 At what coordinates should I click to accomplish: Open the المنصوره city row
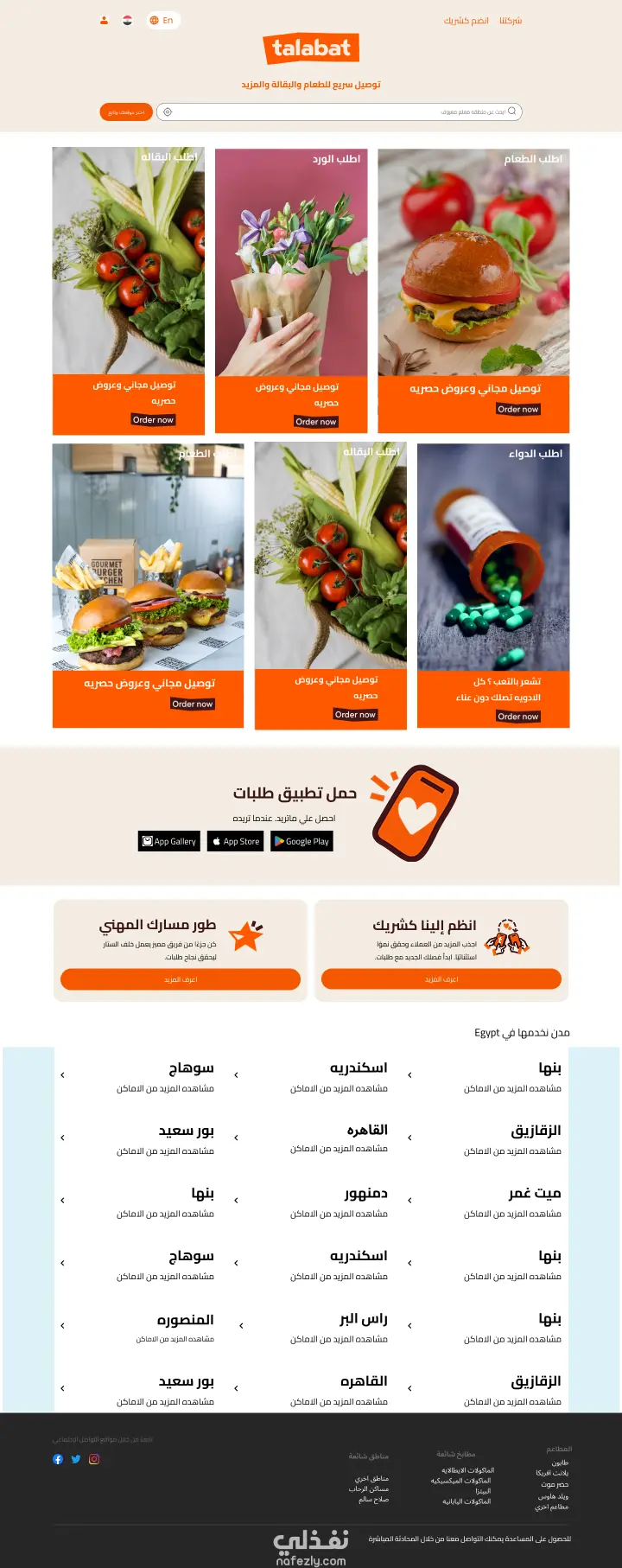tap(164, 1326)
